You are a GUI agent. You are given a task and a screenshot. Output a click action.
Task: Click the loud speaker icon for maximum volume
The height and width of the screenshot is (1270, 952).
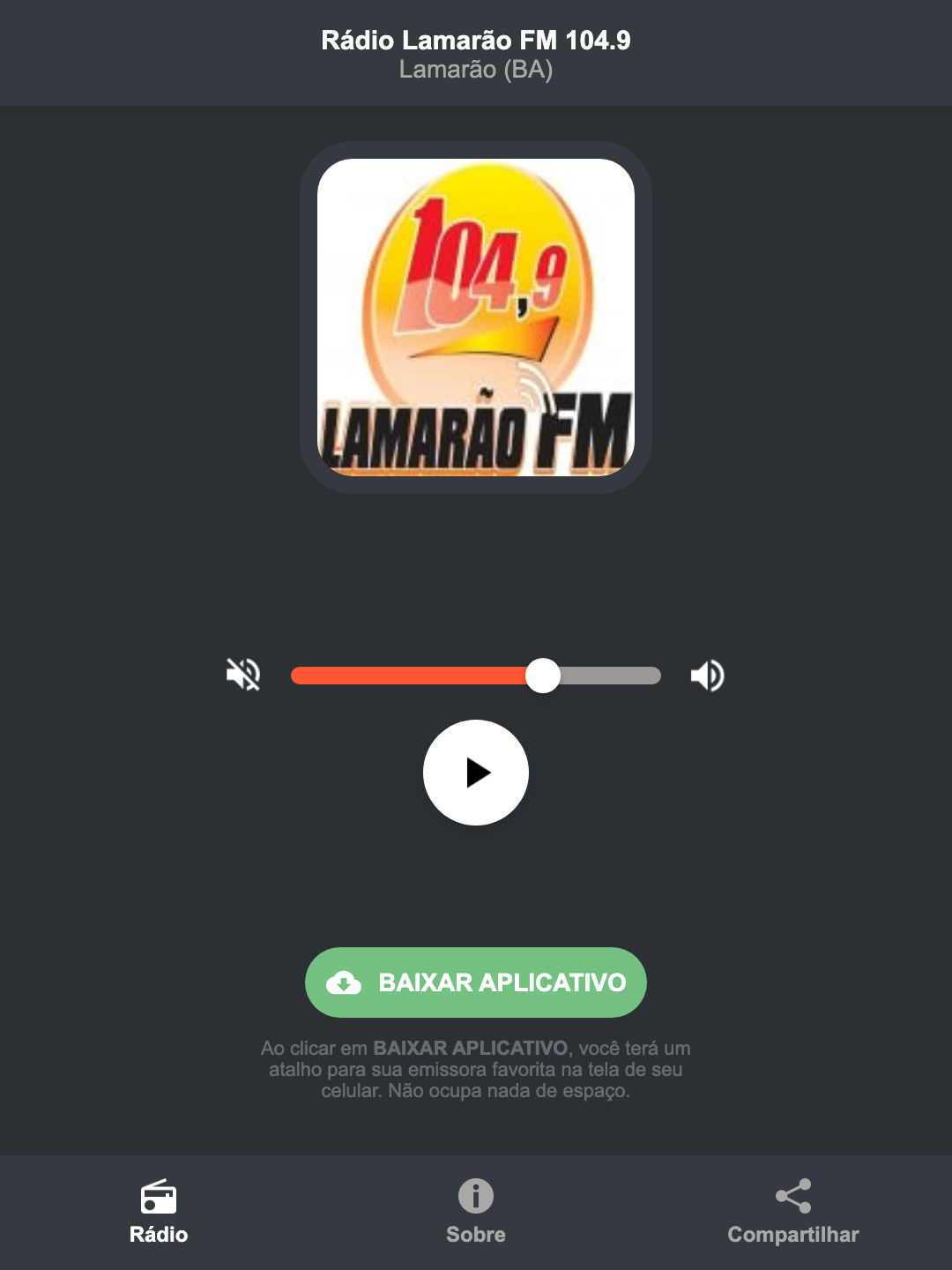click(x=707, y=675)
